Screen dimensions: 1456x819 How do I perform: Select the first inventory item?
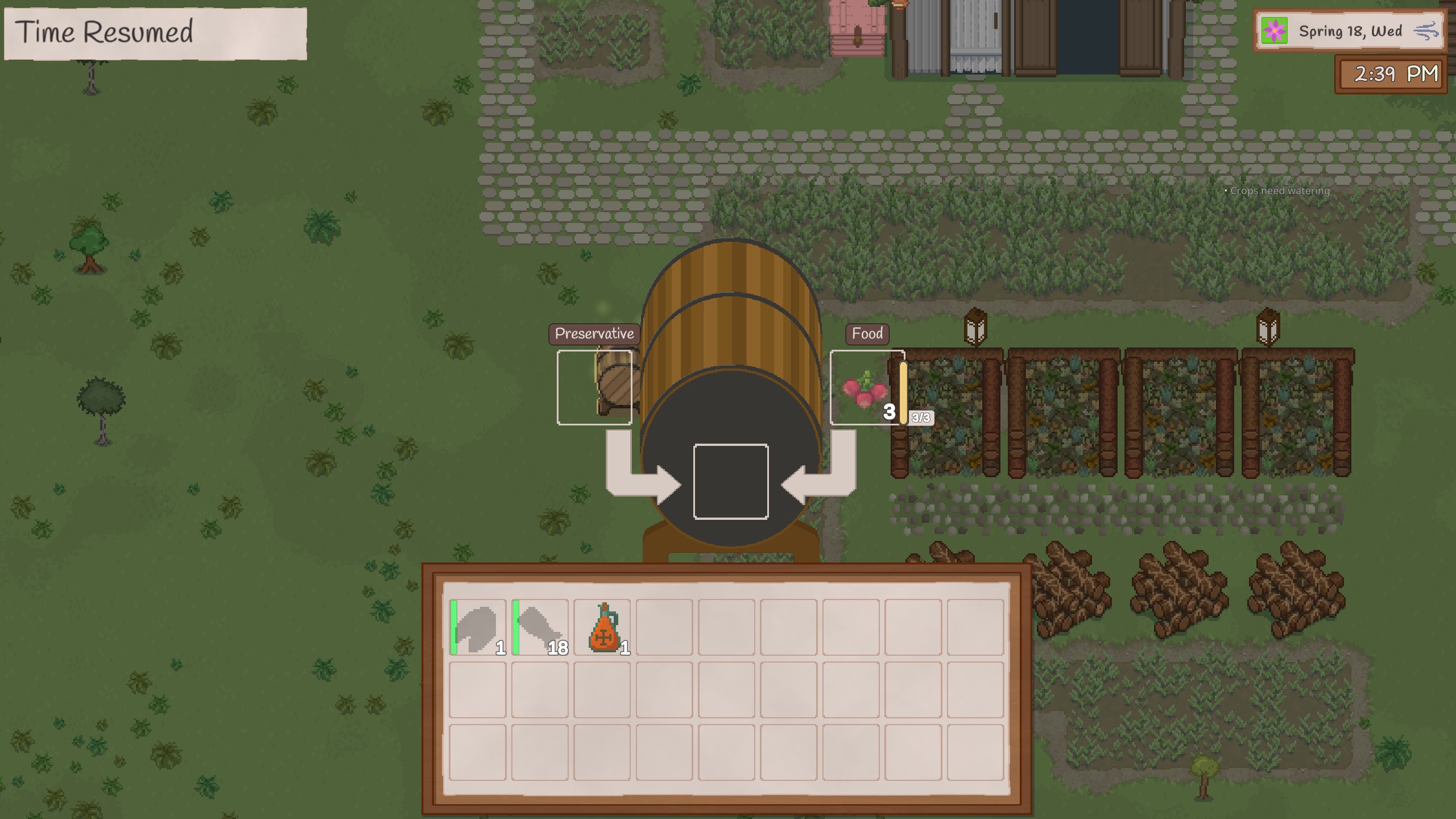[477, 627]
